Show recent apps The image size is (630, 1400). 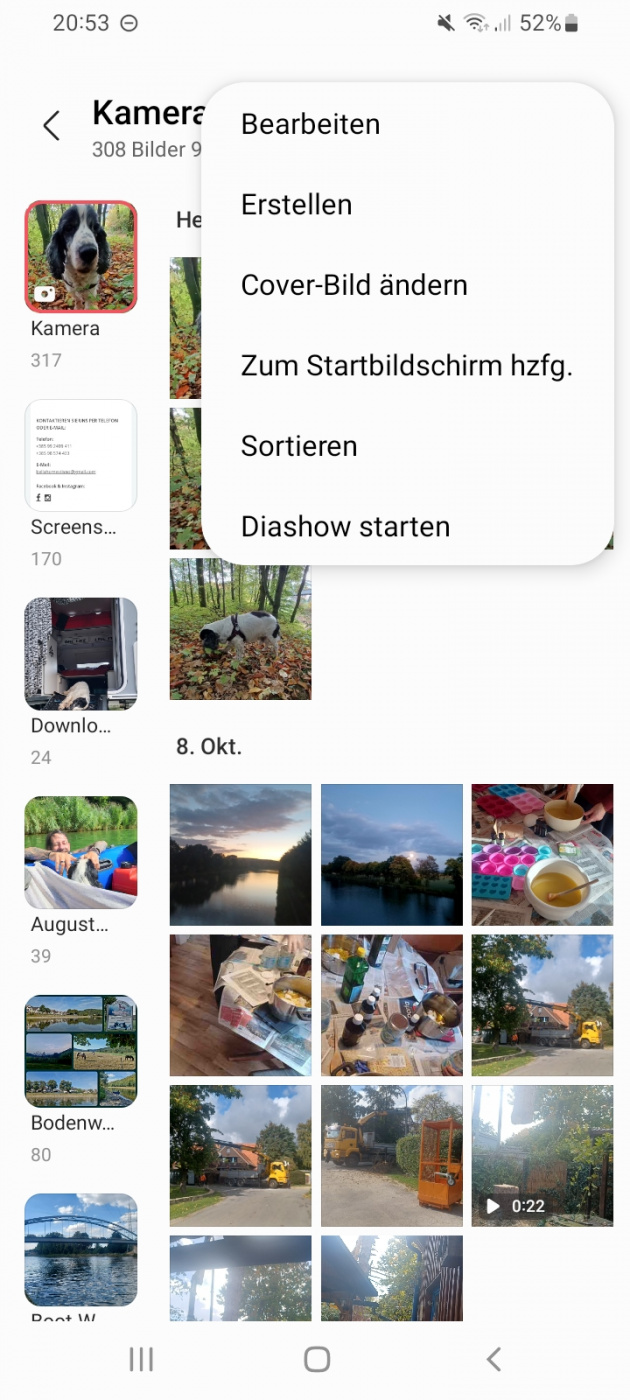pyautogui.click(x=141, y=1358)
